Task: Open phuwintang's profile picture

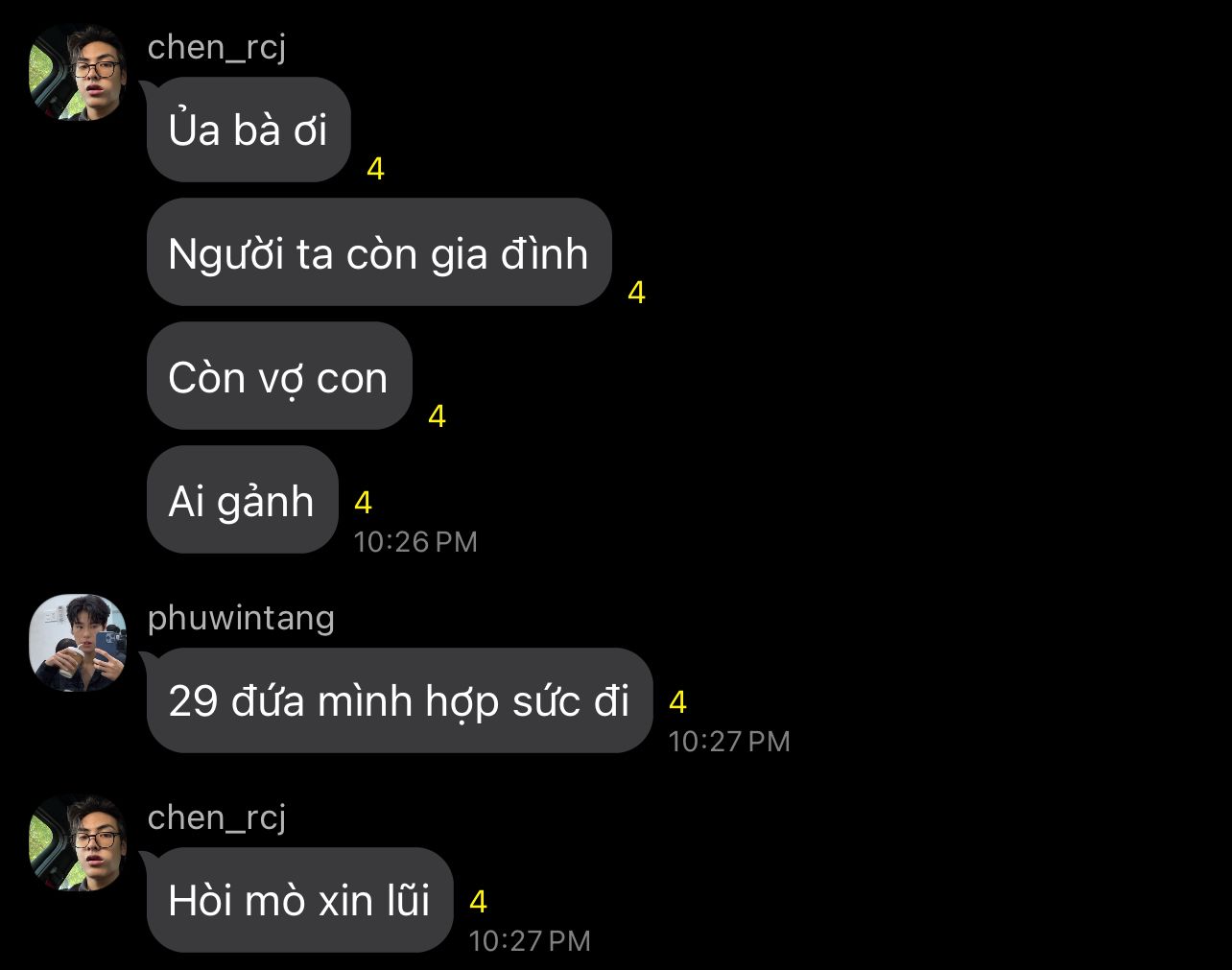Action: point(79,642)
